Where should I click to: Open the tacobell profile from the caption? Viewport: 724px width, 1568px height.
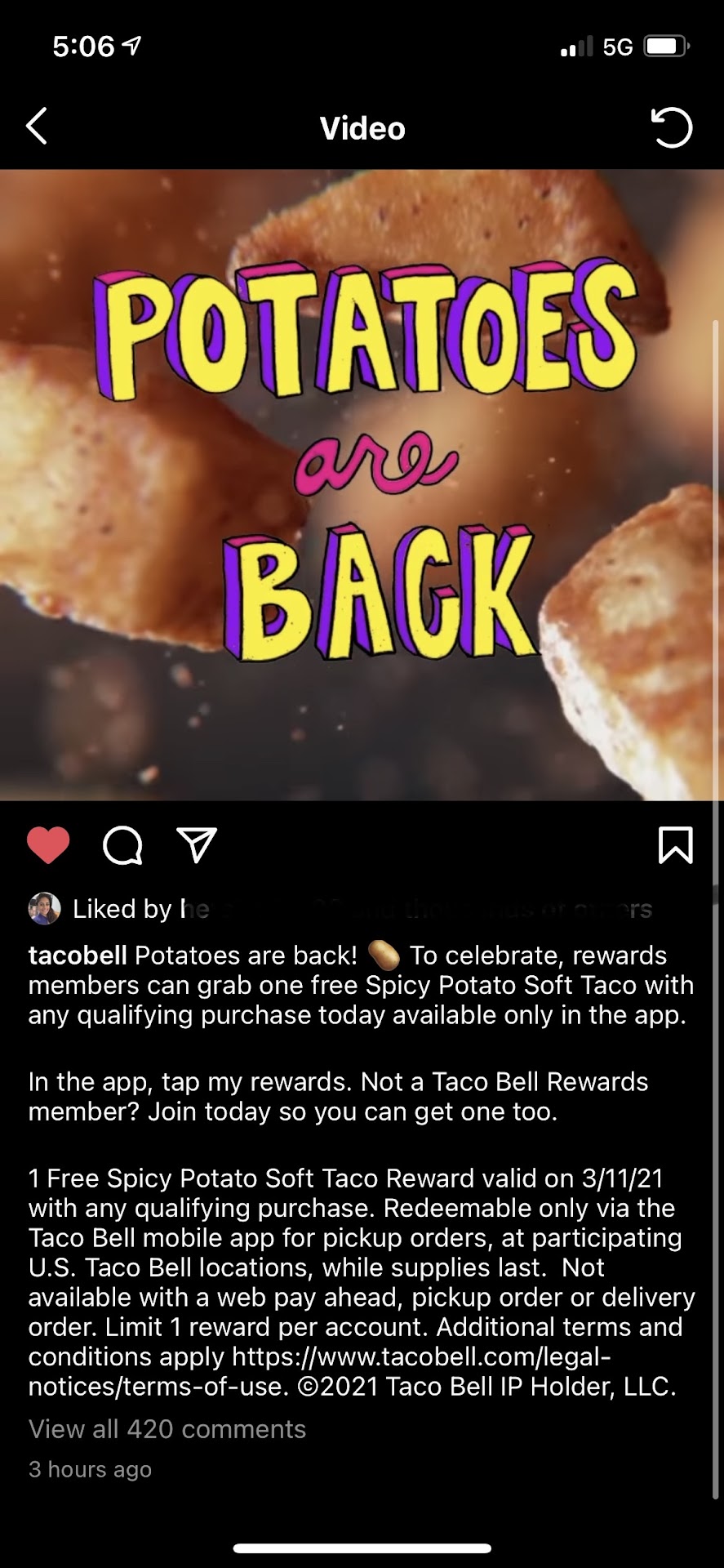click(x=77, y=955)
